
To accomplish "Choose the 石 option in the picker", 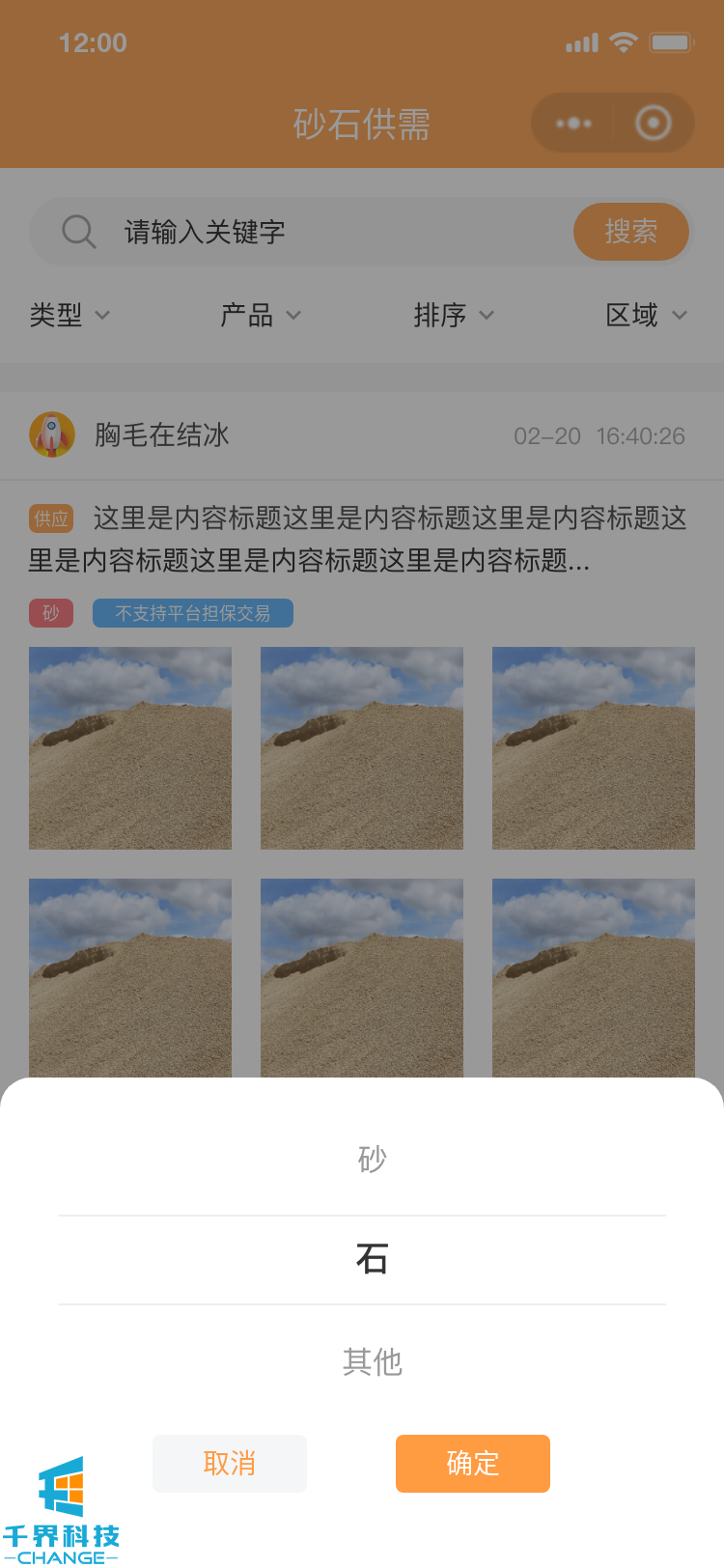I will coord(372,1259).
